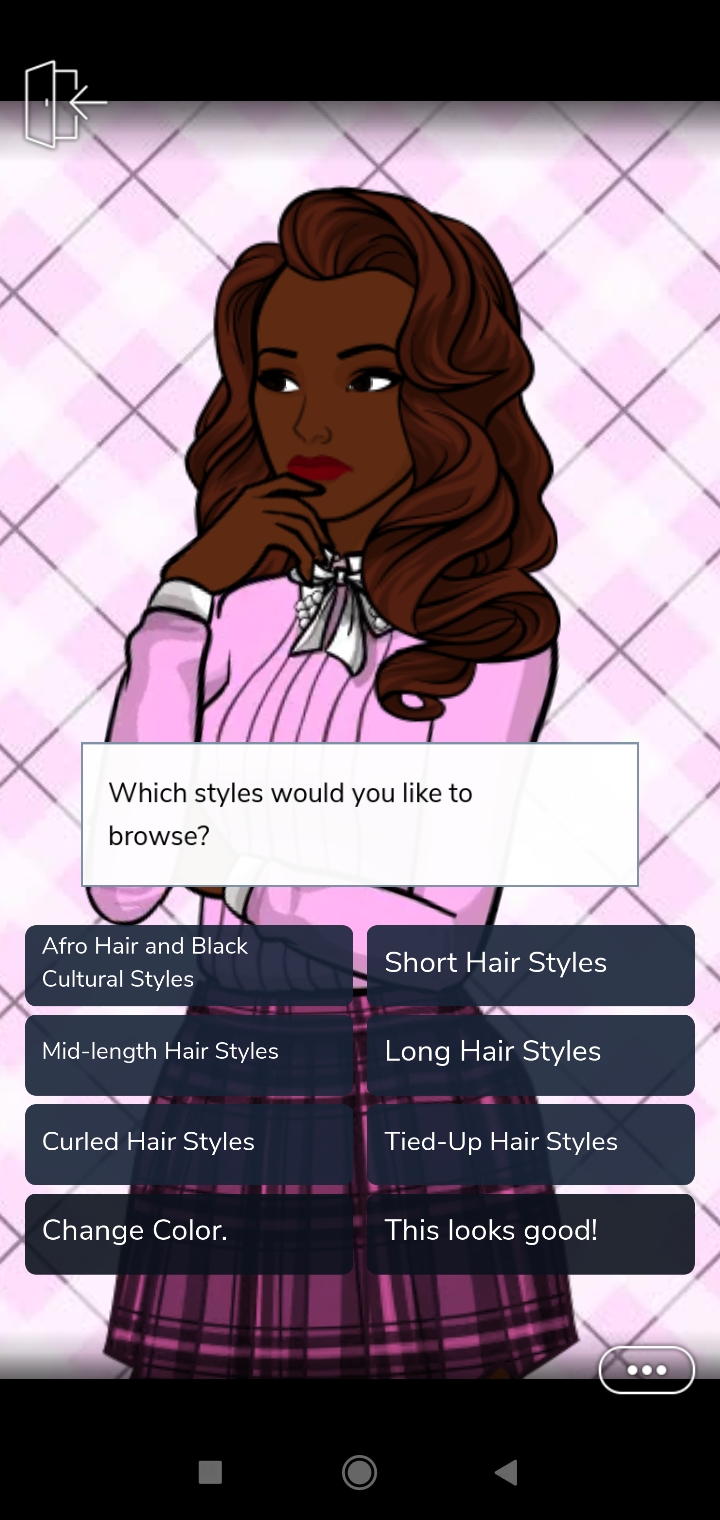Screen dimensions: 720x1520
Task: Choose Mid-length Hair Styles
Action: [x=189, y=1055]
